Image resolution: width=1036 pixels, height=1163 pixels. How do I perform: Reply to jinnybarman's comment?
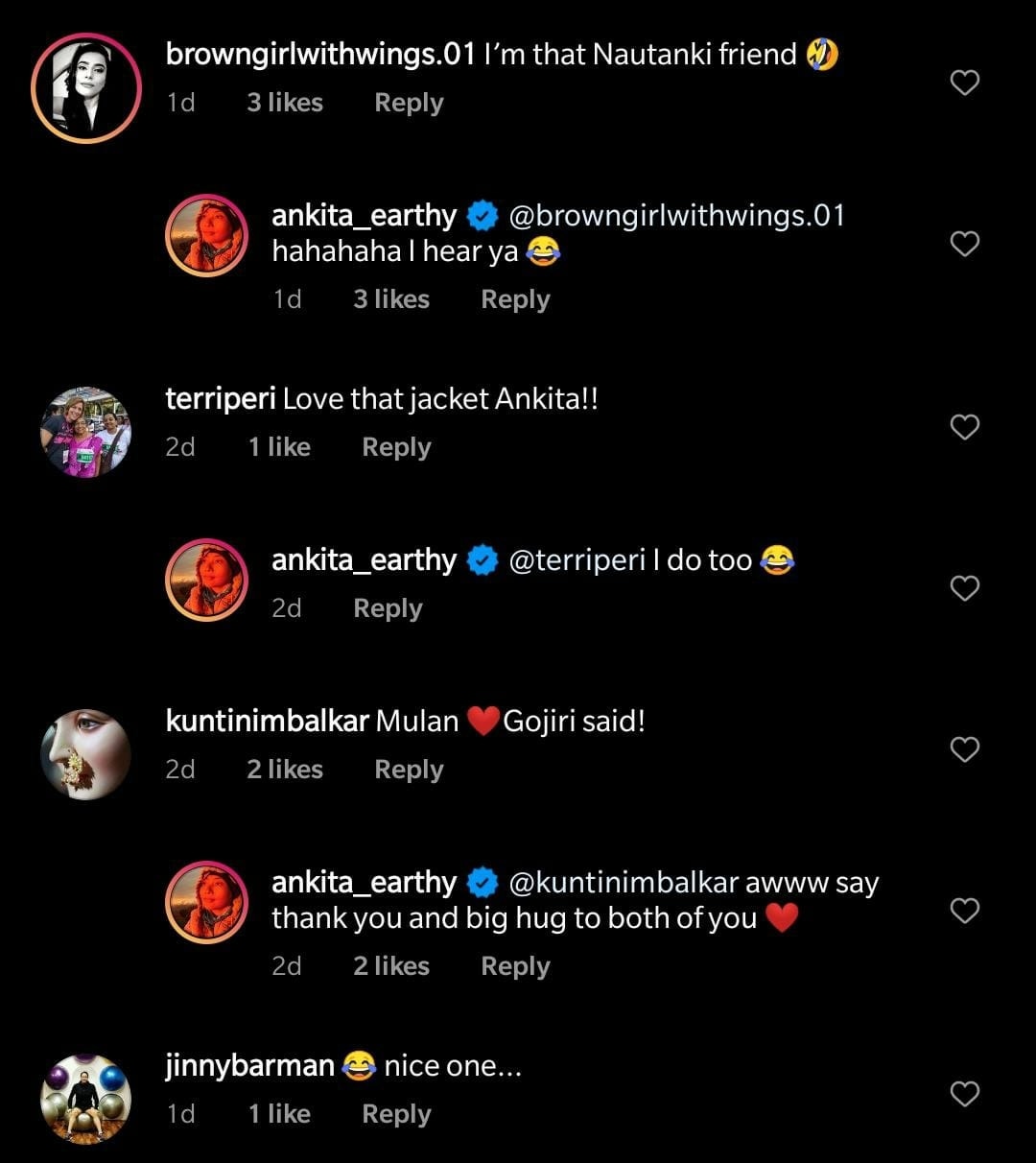pos(396,1114)
